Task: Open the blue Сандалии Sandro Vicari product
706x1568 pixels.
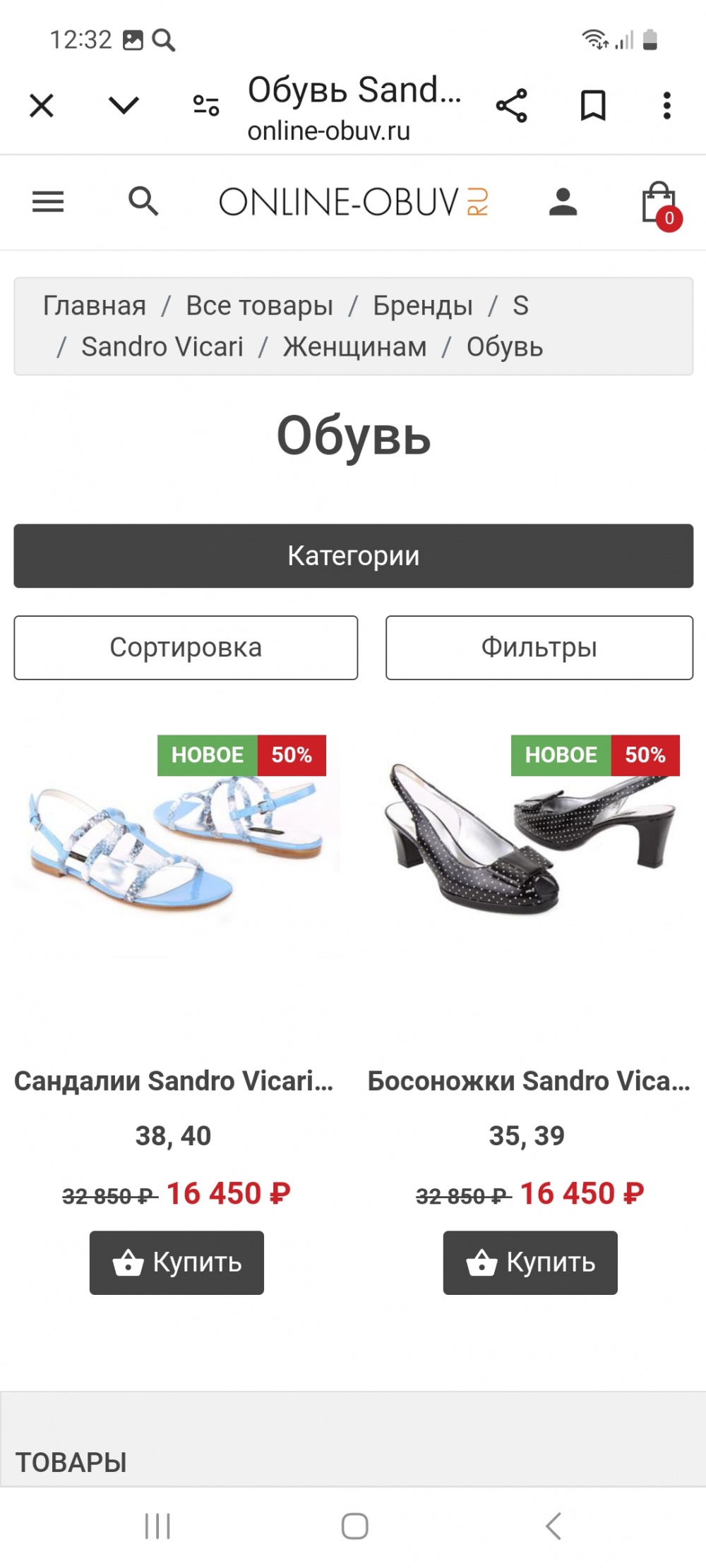Action: [x=173, y=1080]
